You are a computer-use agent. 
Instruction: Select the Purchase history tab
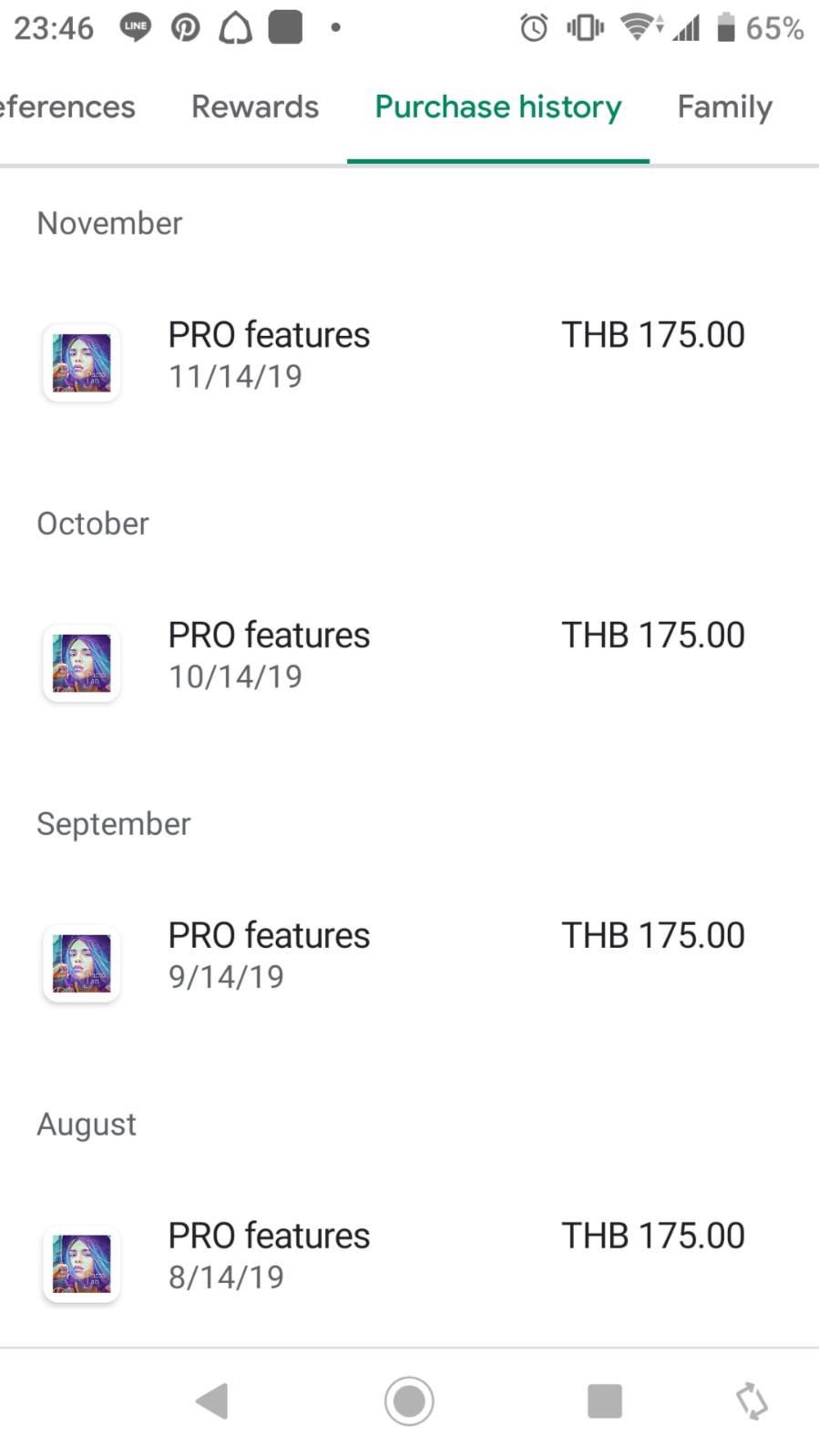[x=498, y=107]
